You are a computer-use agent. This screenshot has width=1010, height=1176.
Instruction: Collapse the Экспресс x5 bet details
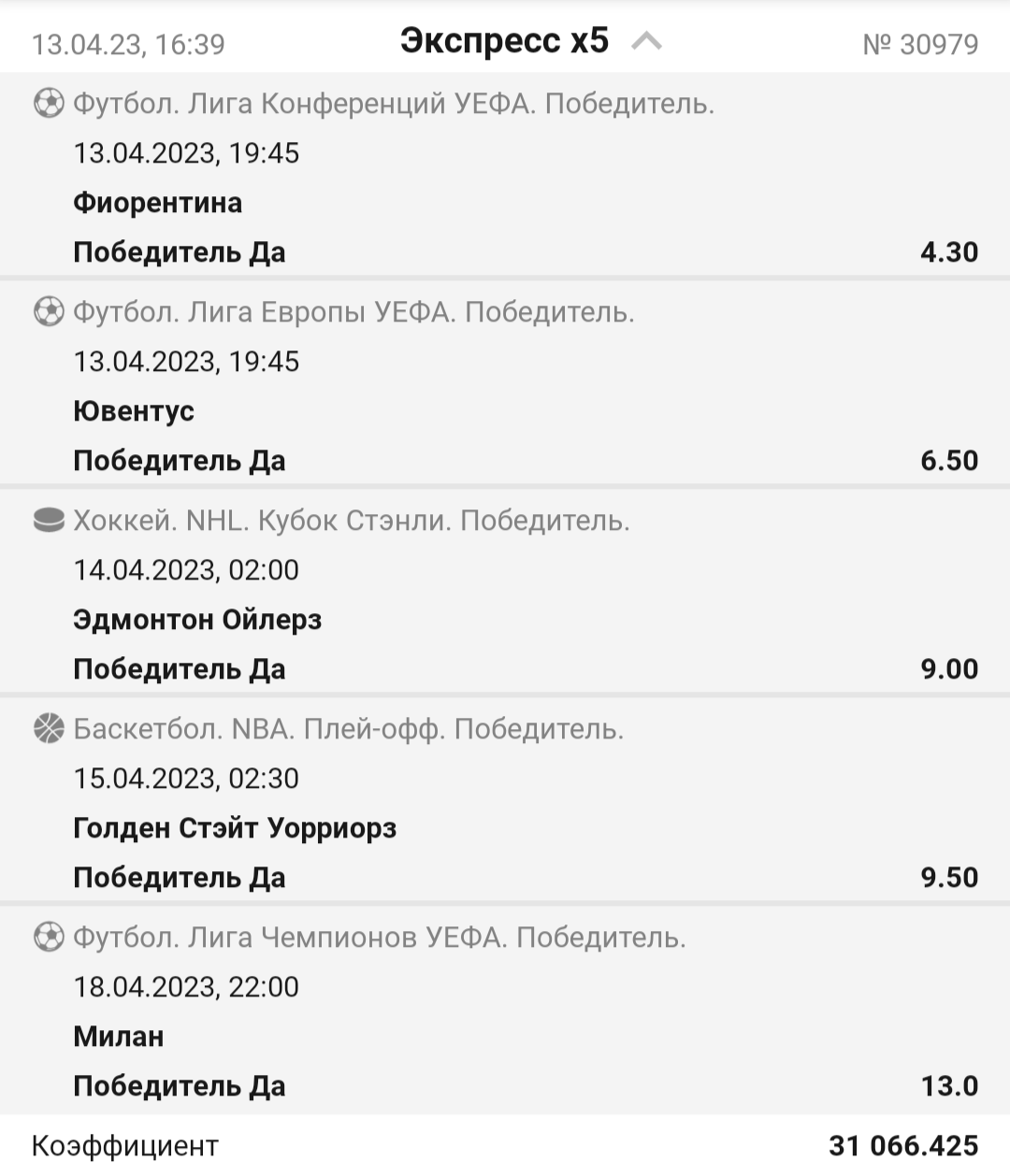646,41
